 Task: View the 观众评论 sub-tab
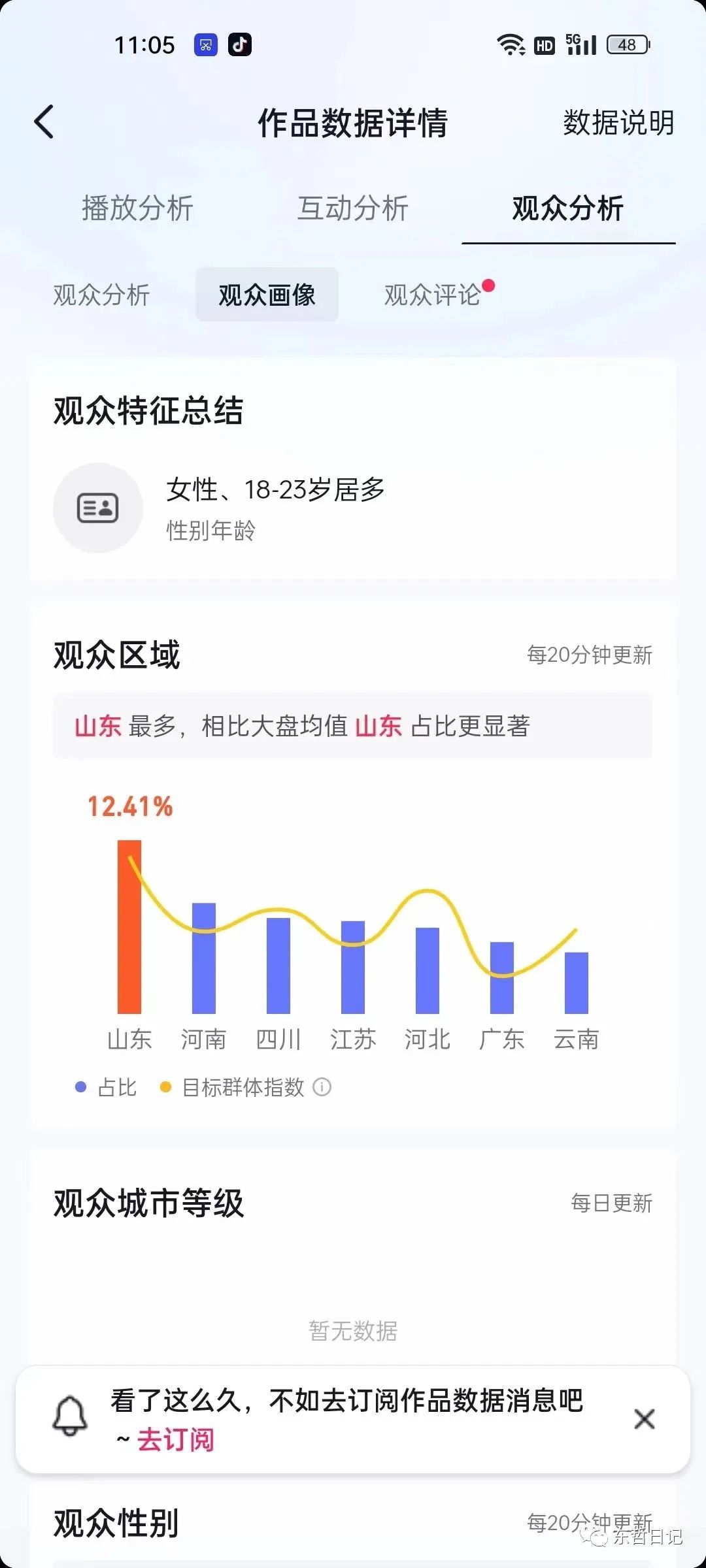pos(433,295)
